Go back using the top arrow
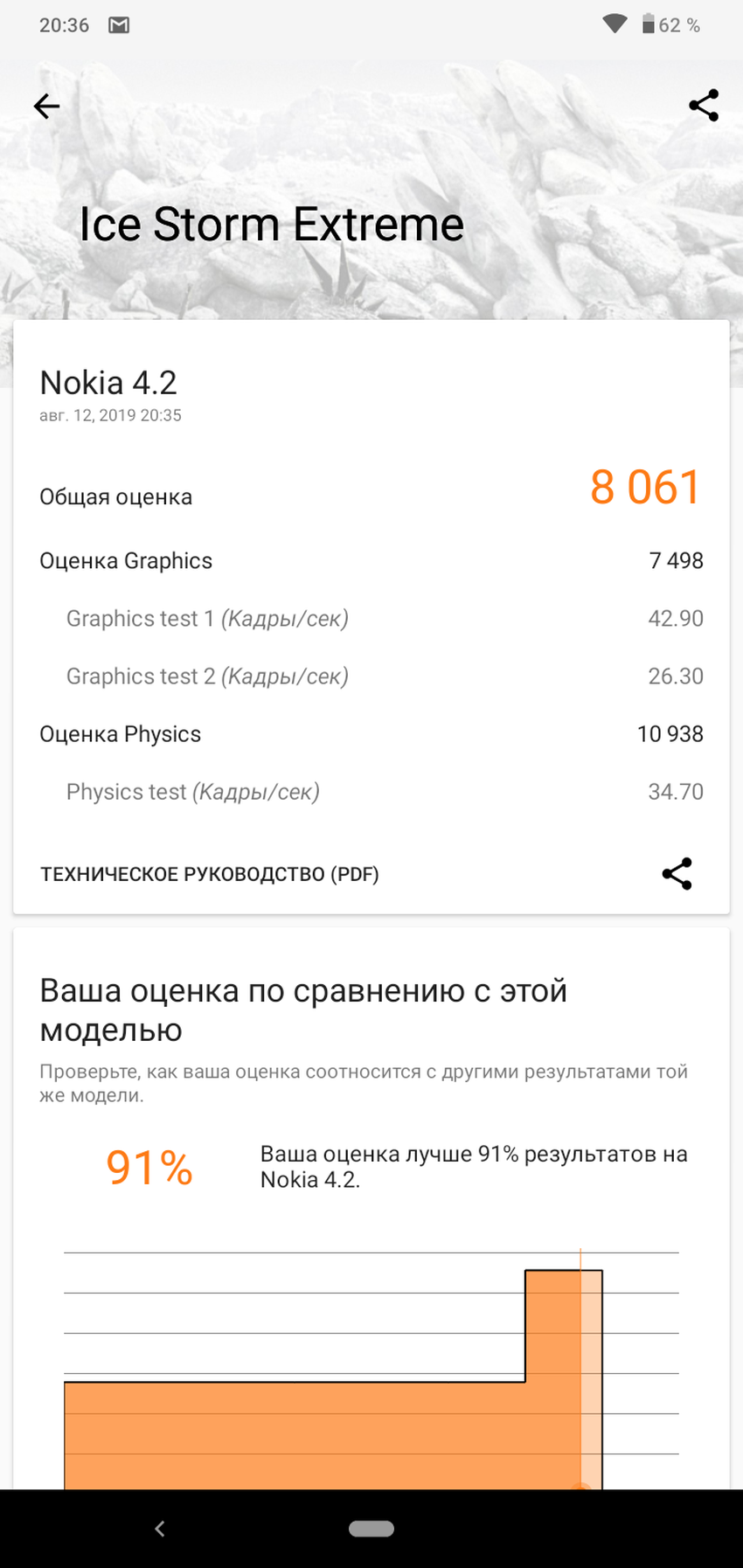This screenshot has width=743, height=1568. click(46, 107)
